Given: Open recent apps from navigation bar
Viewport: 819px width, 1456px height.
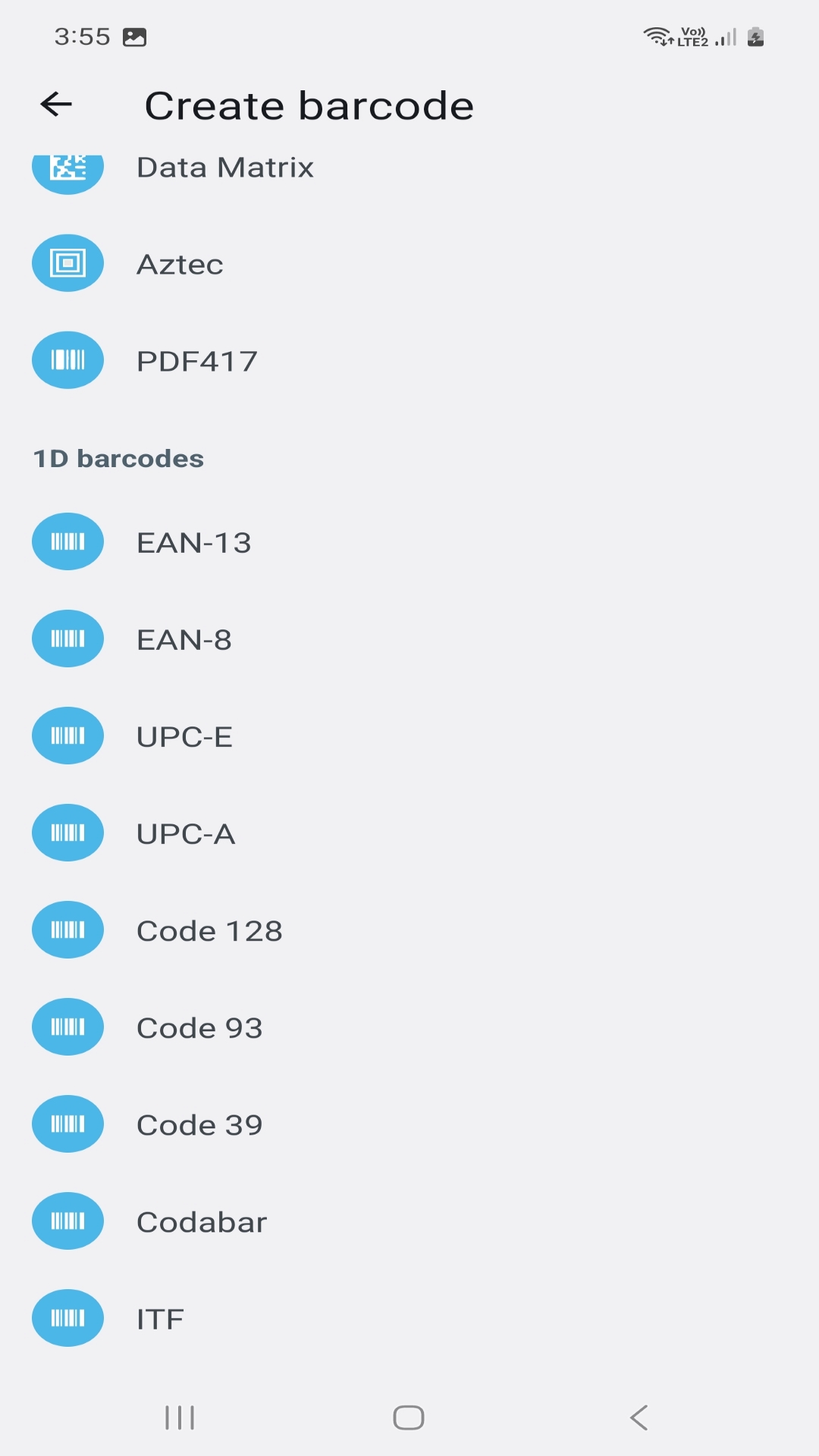Looking at the screenshot, I should [179, 1415].
